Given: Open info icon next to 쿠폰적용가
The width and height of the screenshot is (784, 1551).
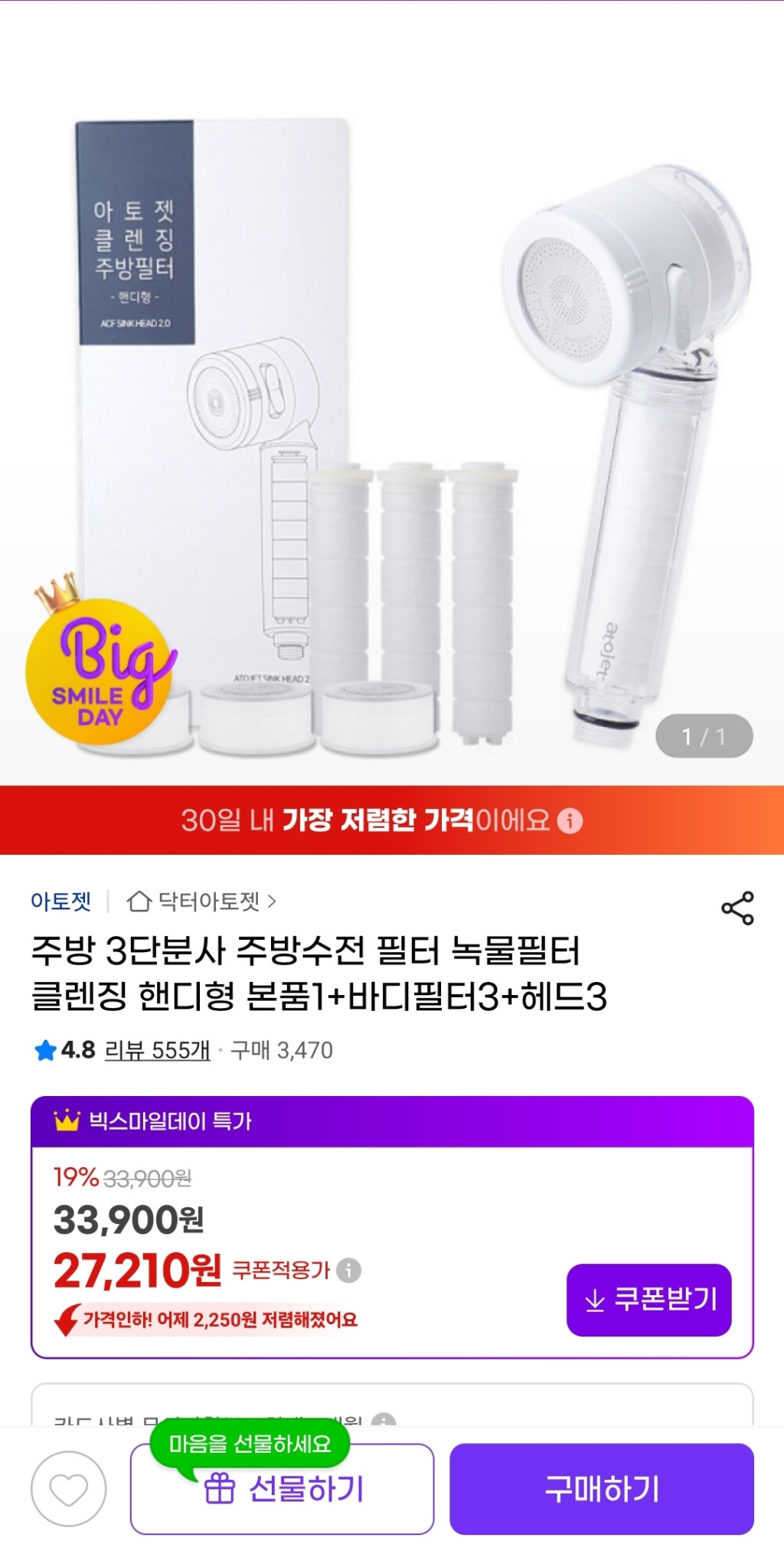Looking at the screenshot, I should click(x=349, y=1271).
